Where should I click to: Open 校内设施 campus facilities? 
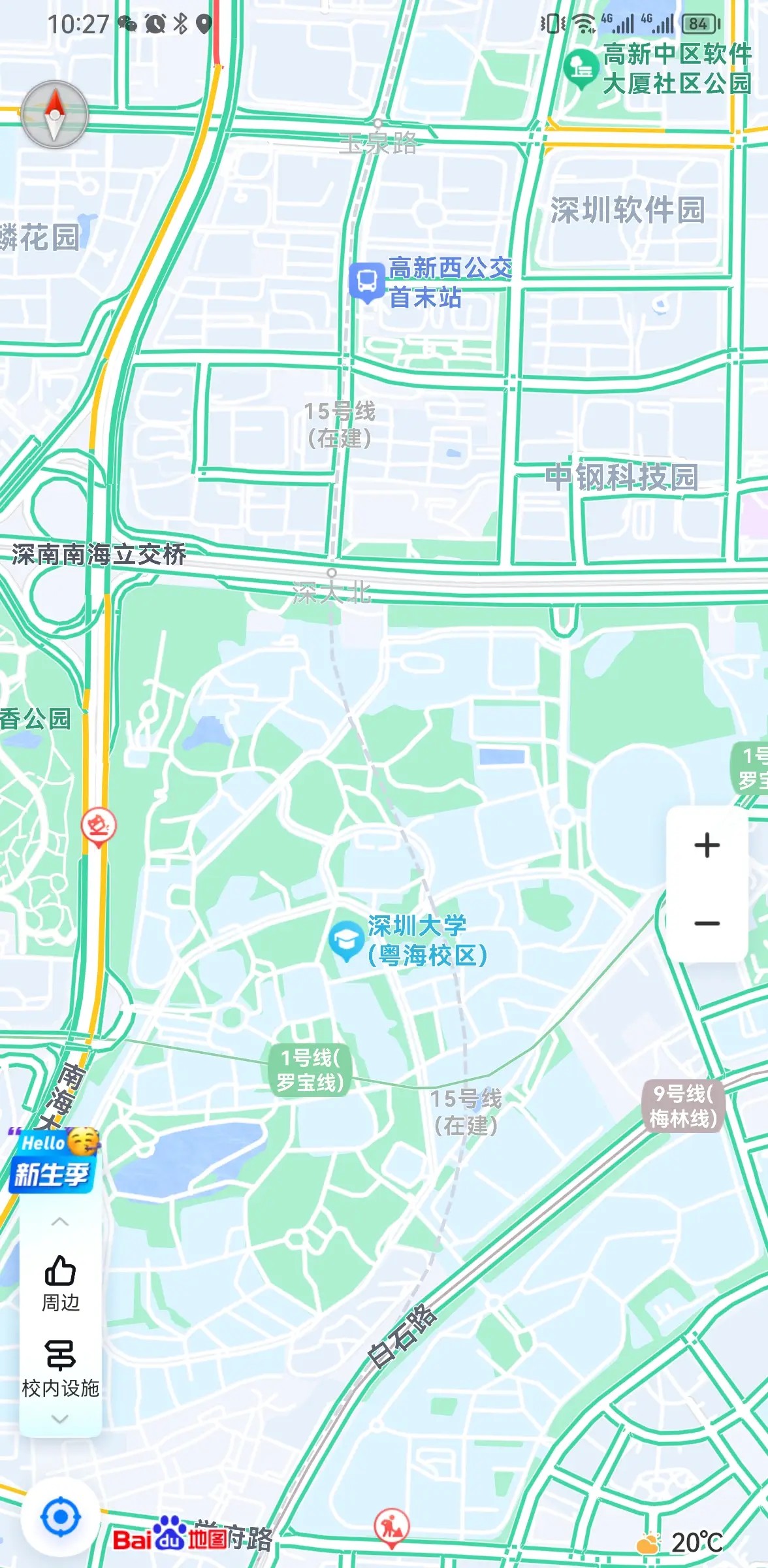[60, 1369]
